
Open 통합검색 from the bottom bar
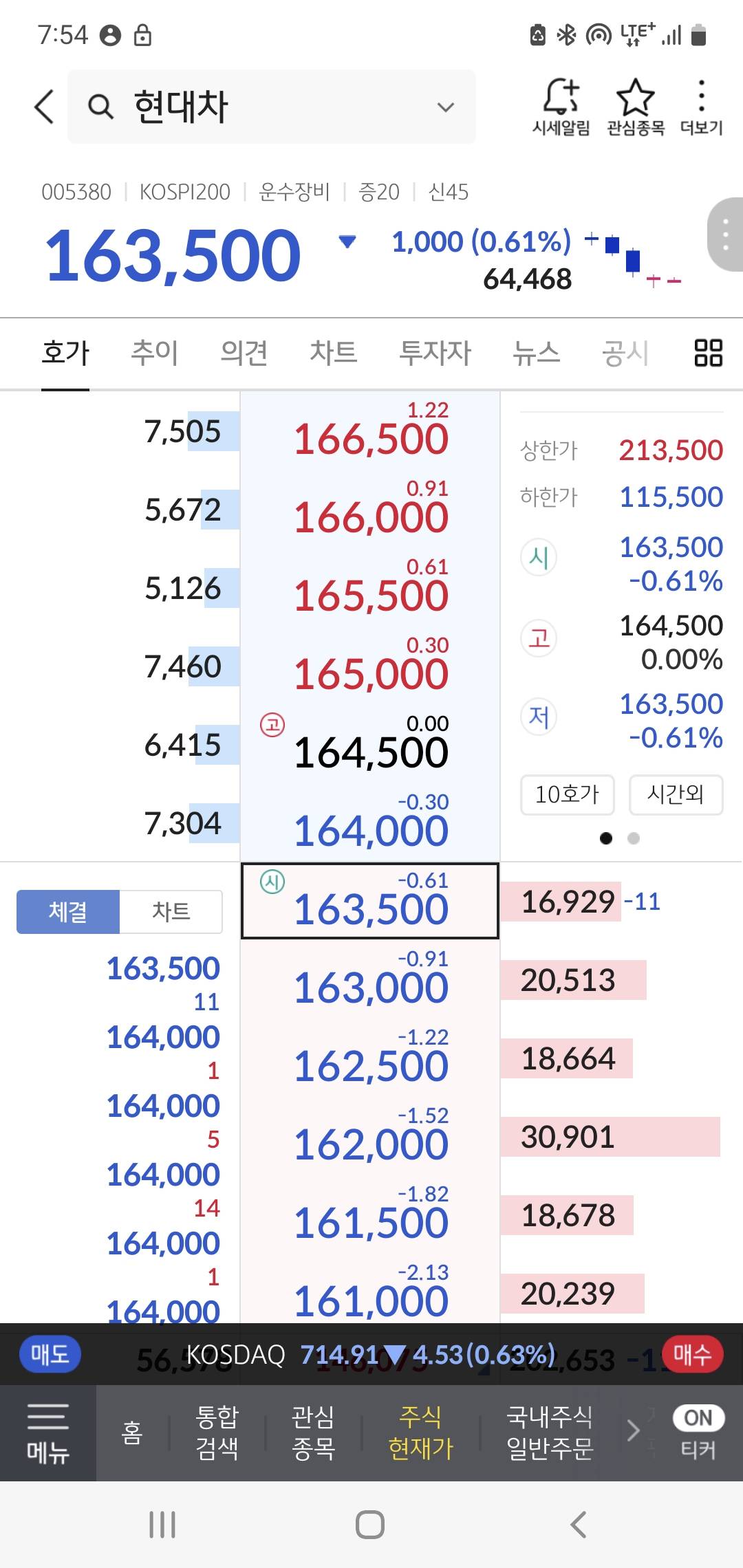[x=217, y=1433]
